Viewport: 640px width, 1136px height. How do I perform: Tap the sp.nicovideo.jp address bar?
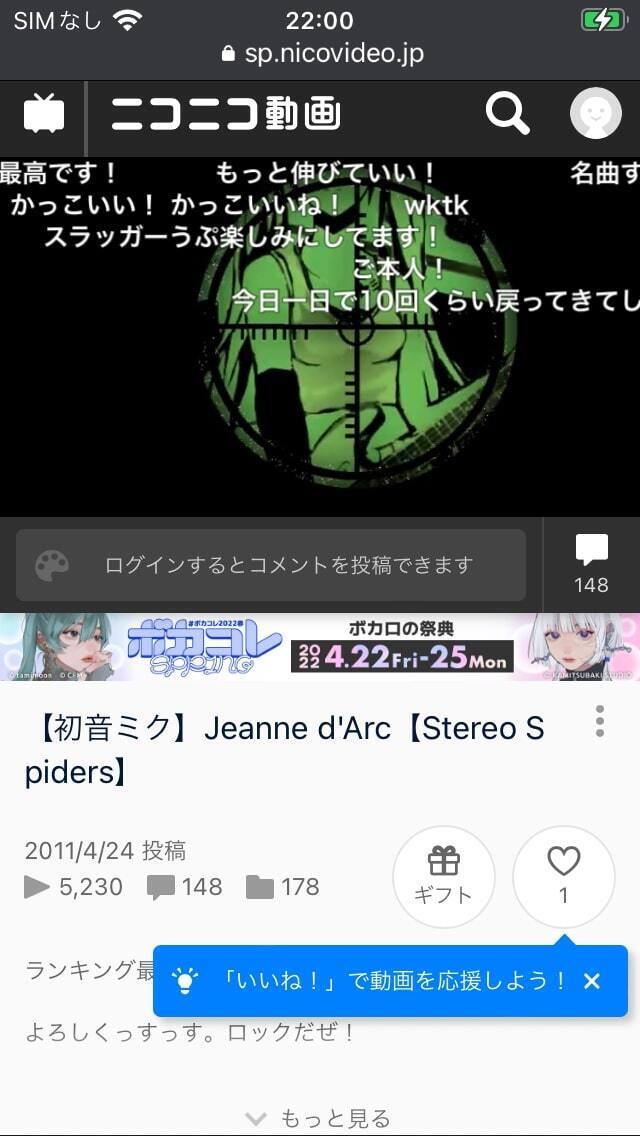click(322, 53)
